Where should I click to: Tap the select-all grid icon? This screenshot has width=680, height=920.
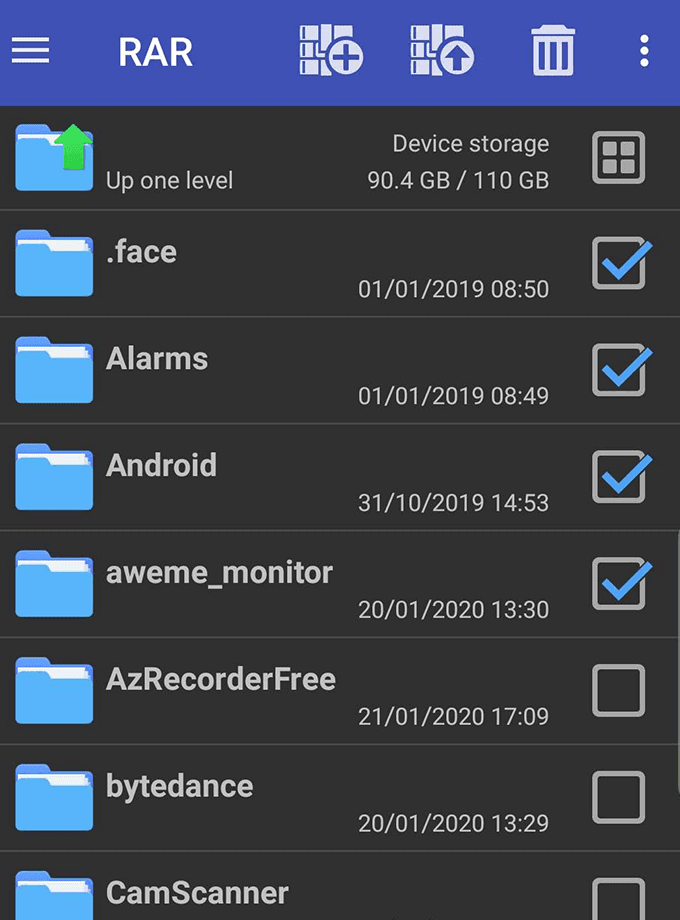click(x=618, y=158)
